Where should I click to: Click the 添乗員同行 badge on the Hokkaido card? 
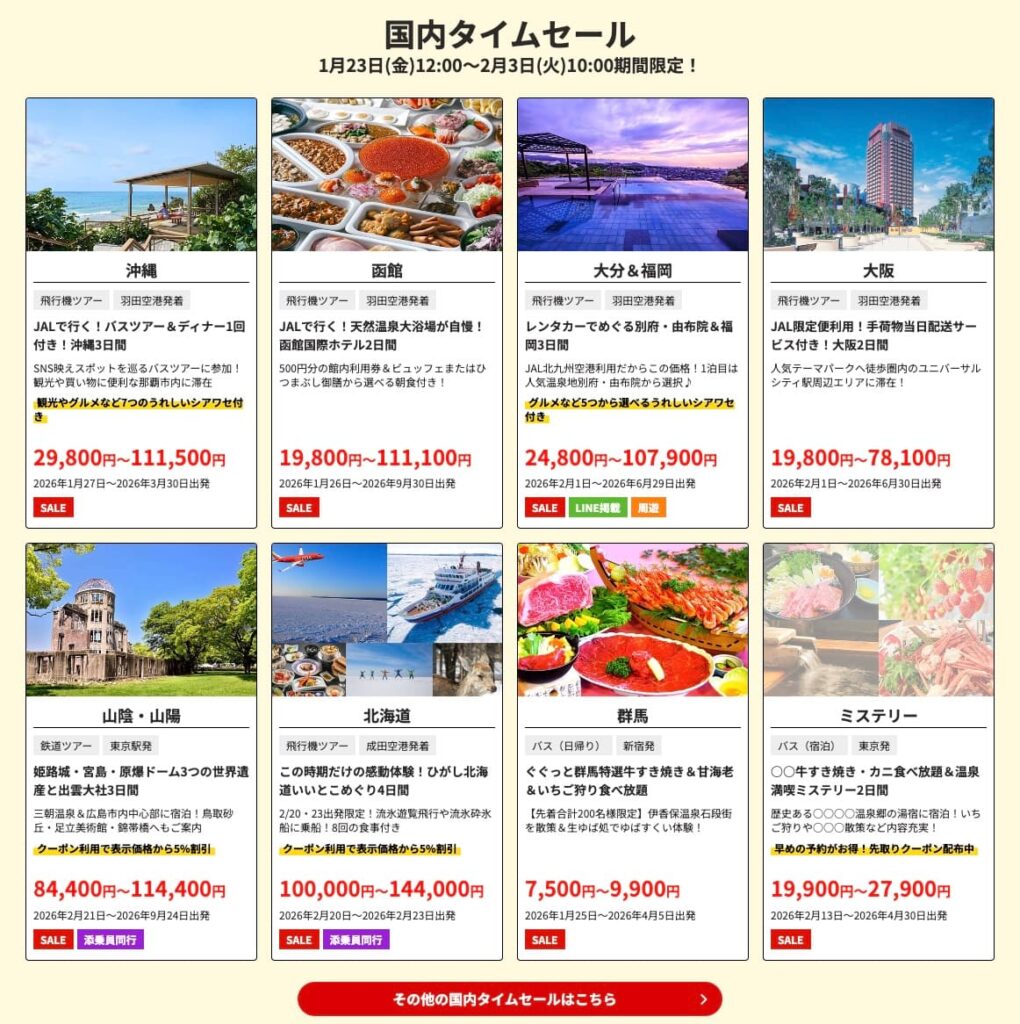tap(355, 940)
